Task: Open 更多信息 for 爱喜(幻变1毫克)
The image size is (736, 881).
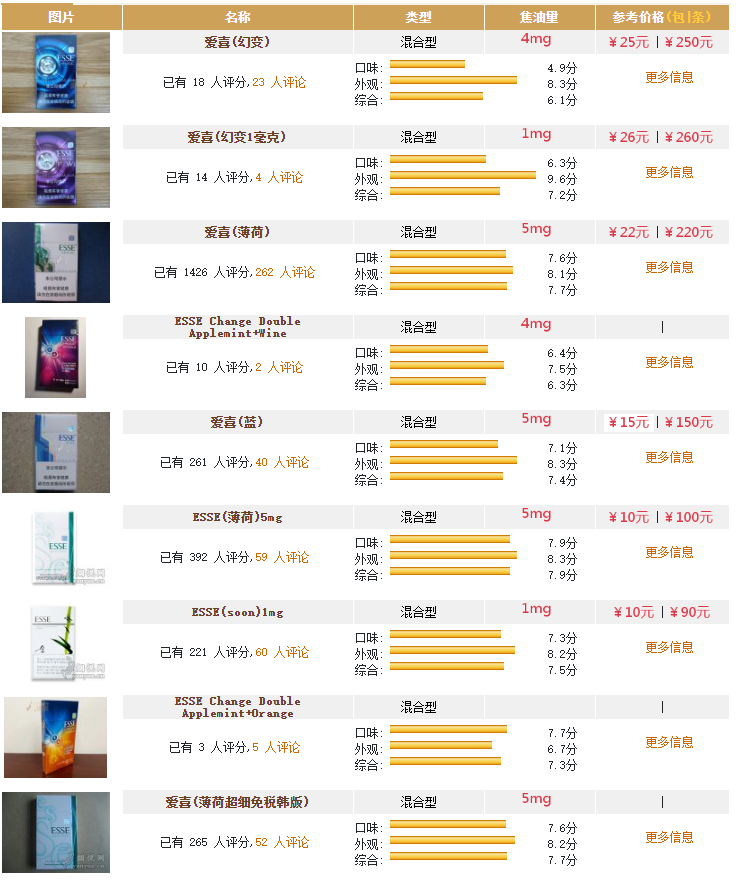Action: [x=669, y=172]
